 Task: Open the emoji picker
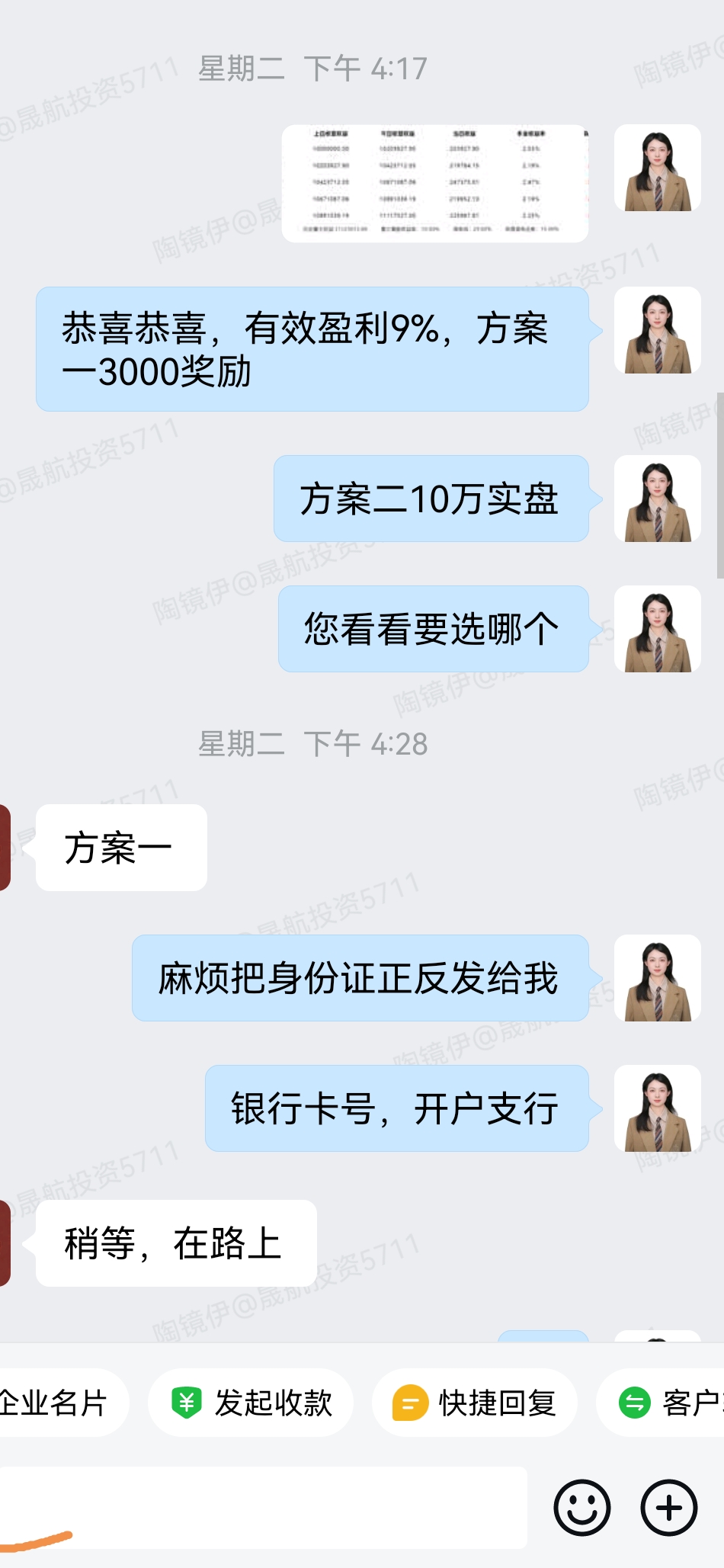[x=582, y=1508]
